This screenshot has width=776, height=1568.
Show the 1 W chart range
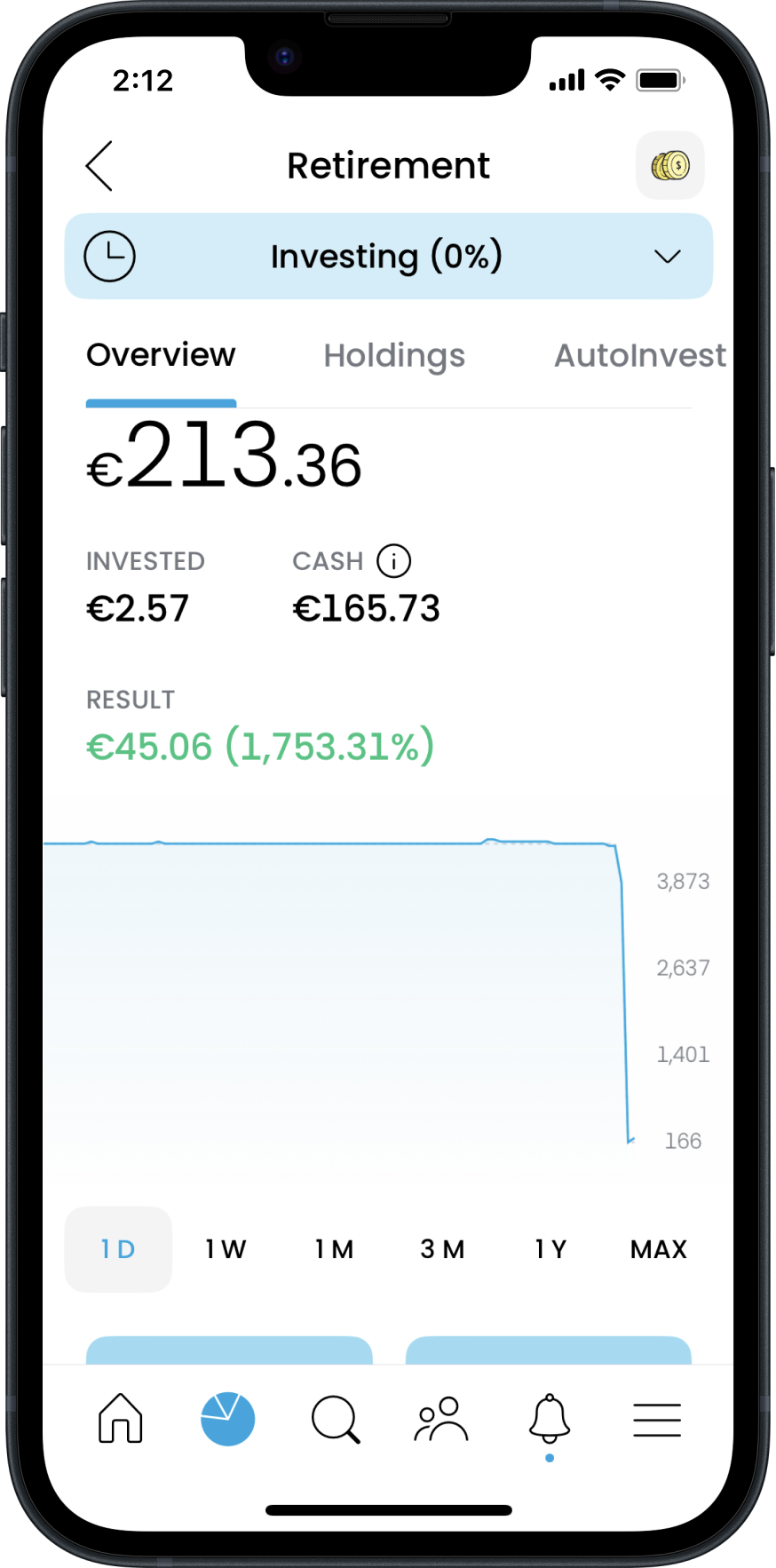point(226,1249)
